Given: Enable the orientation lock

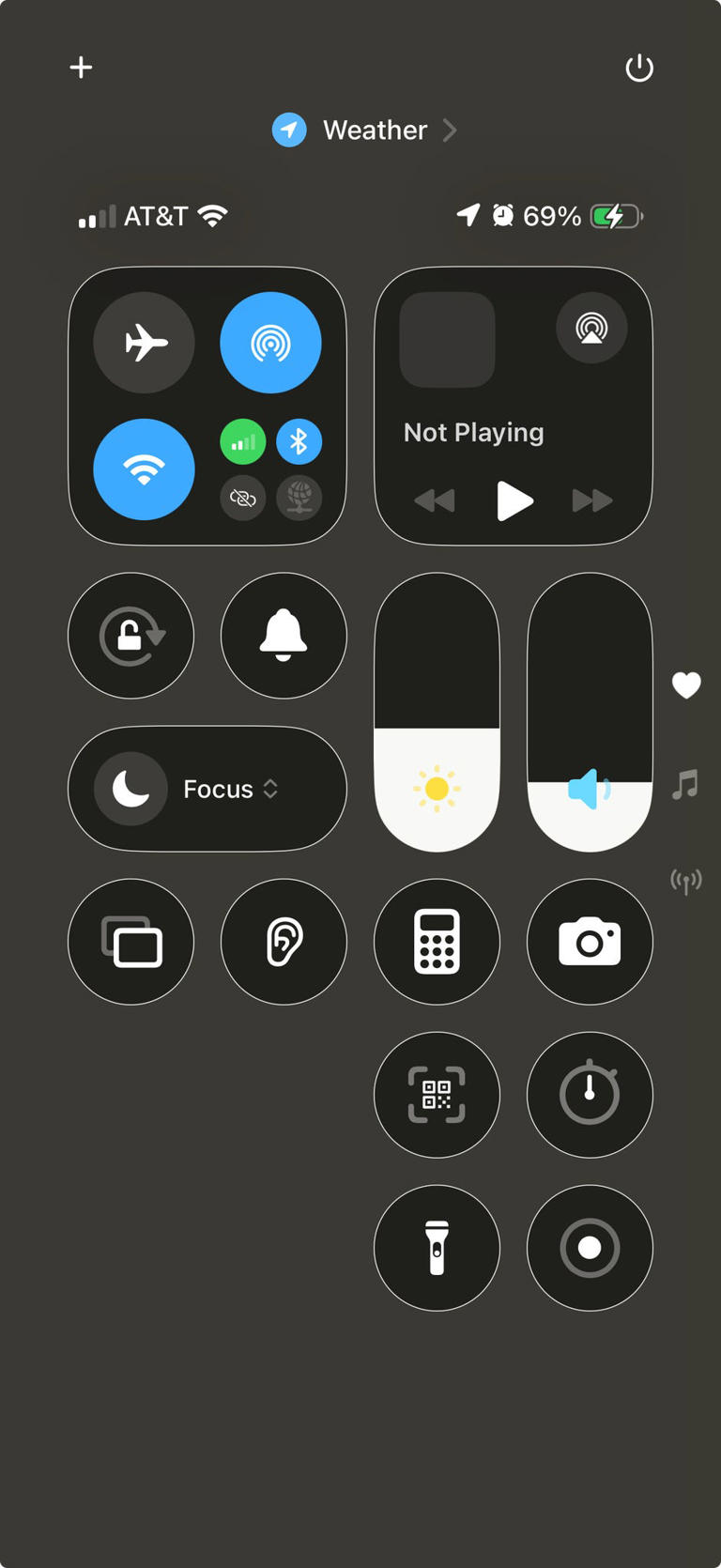Looking at the screenshot, I should (130, 636).
